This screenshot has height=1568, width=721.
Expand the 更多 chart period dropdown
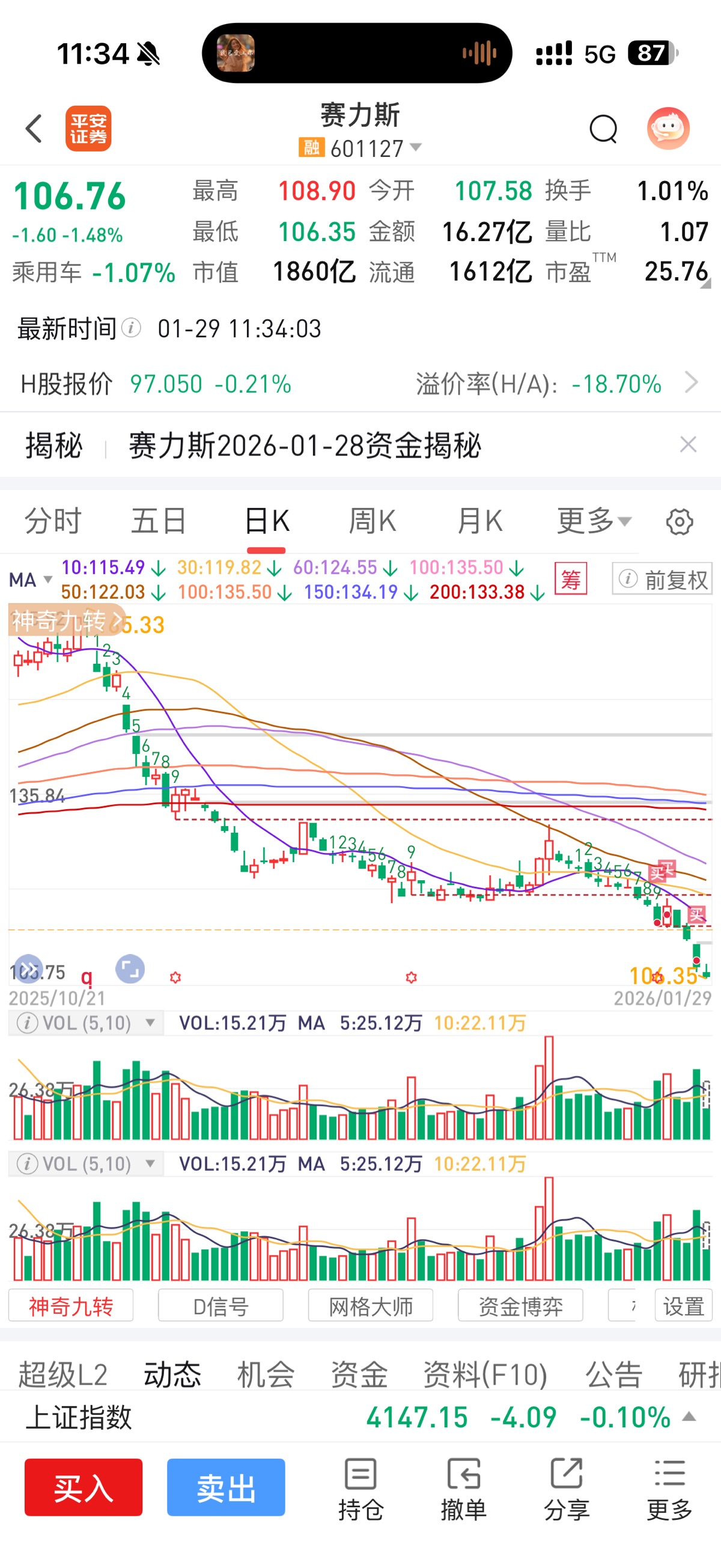(593, 521)
